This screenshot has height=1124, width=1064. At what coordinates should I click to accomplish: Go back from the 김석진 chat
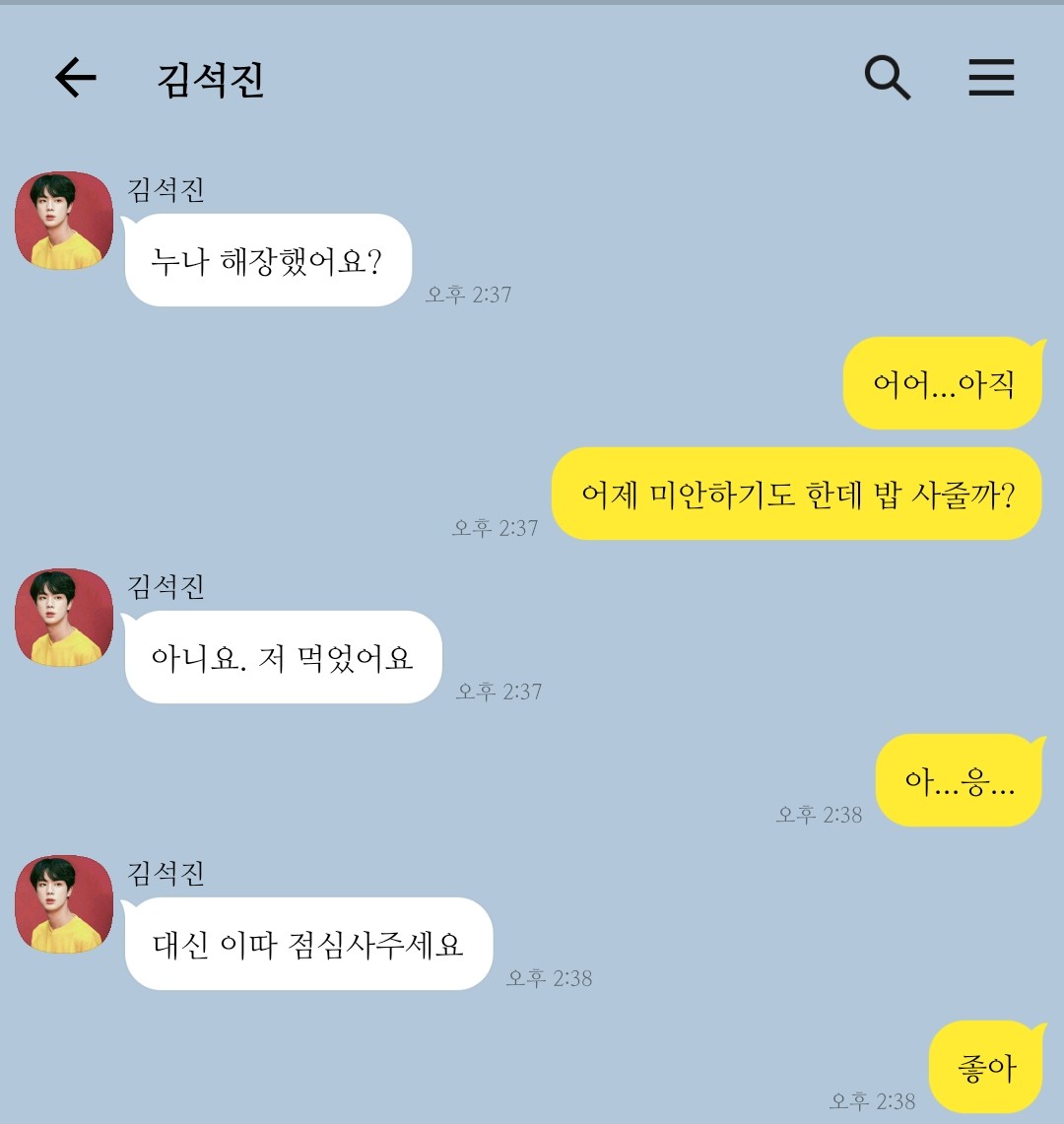[75, 78]
